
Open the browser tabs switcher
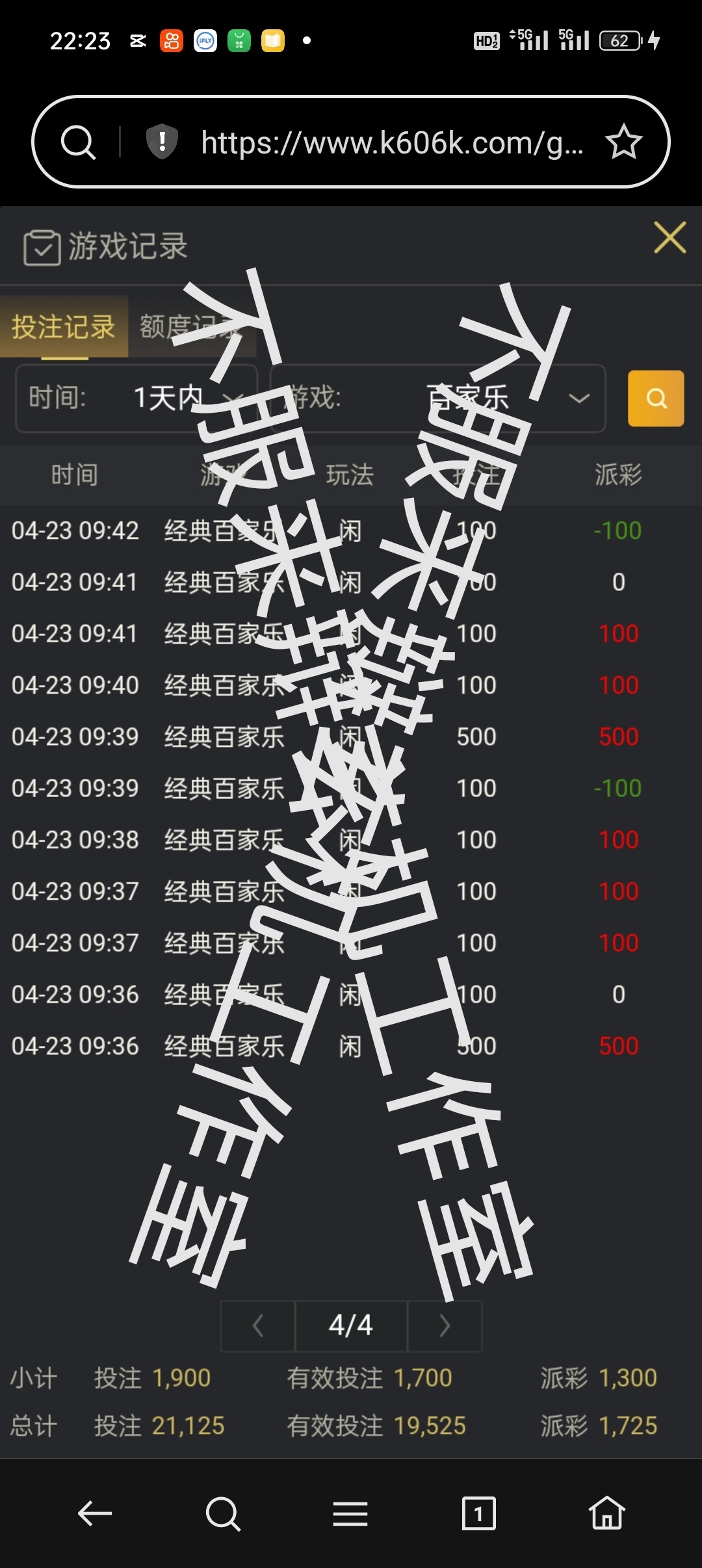click(478, 1514)
